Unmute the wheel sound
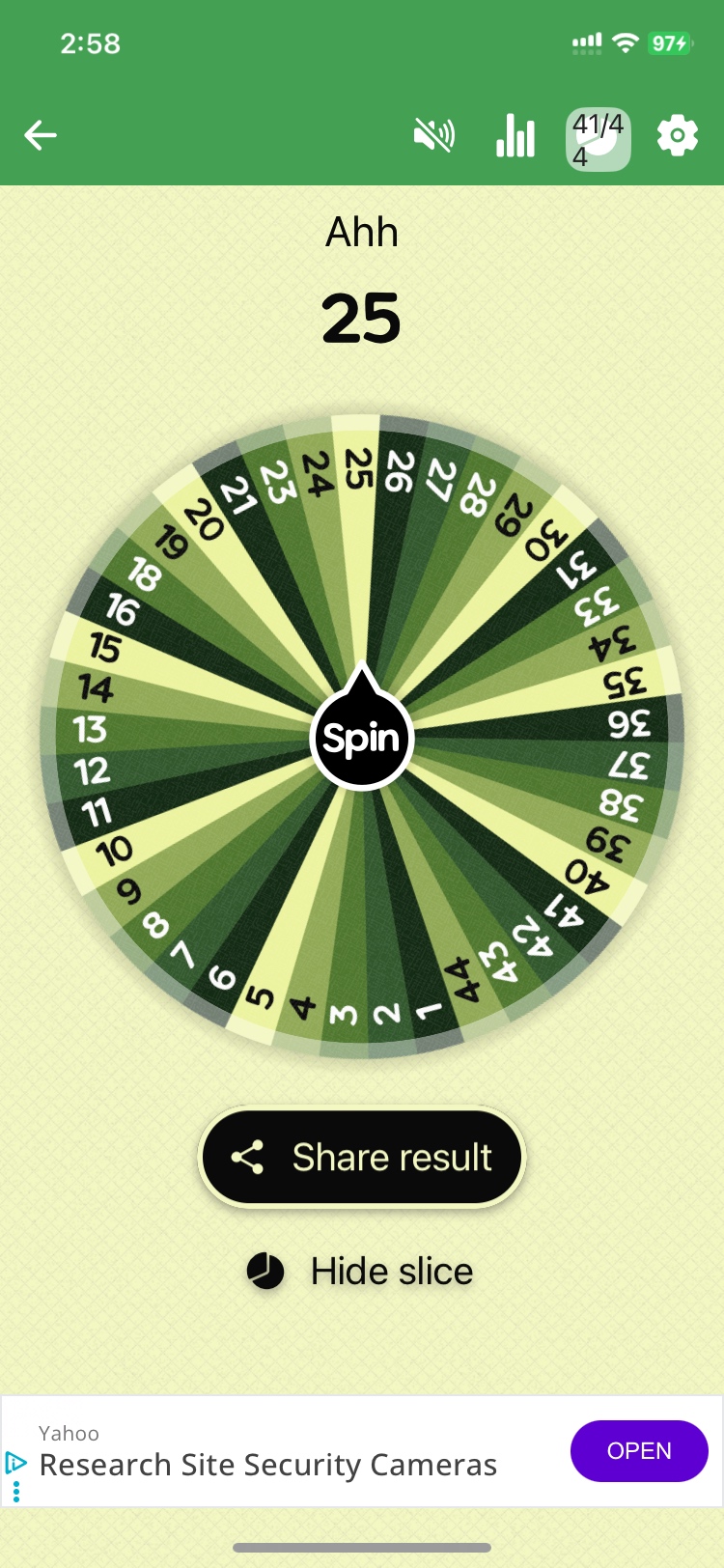The image size is (724, 1568). point(433,136)
